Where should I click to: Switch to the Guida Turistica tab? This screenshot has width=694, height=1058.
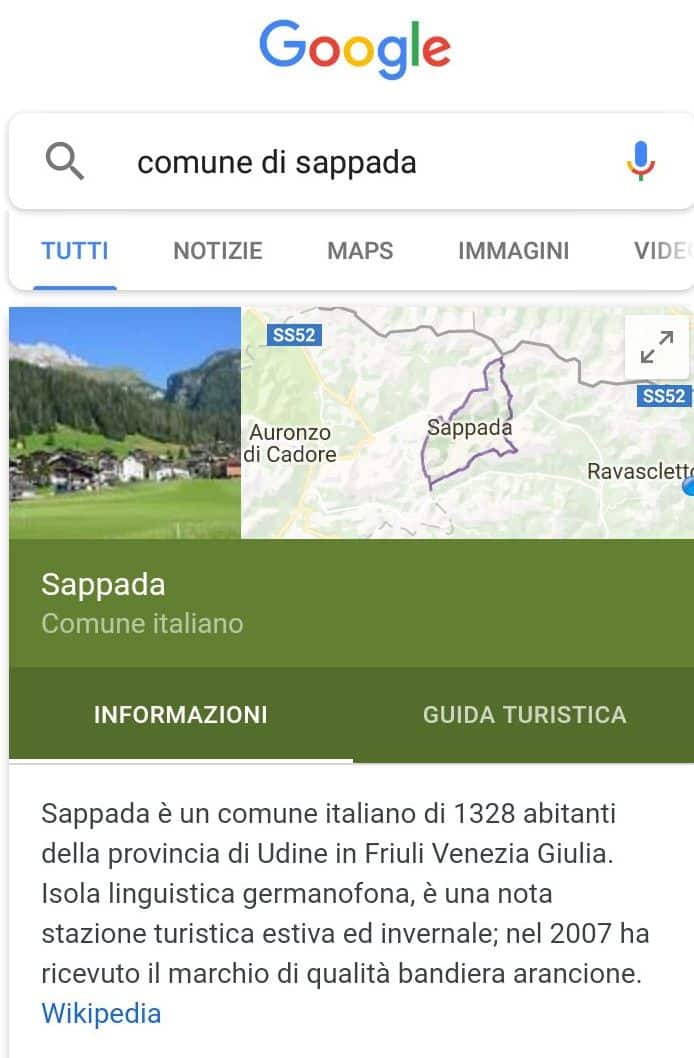click(524, 714)
